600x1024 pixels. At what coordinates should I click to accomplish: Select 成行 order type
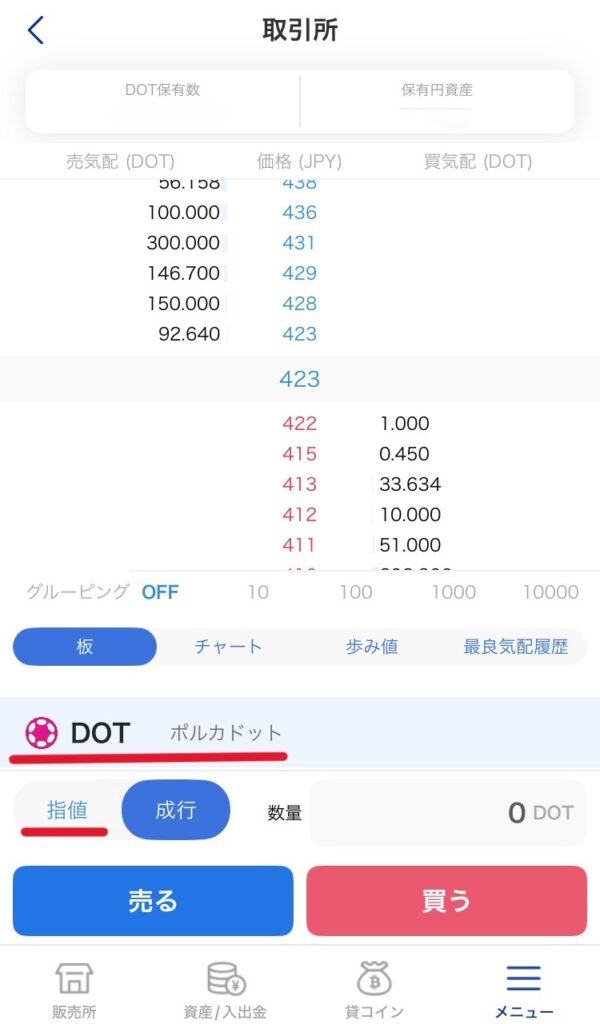click(x=175, y=810)
